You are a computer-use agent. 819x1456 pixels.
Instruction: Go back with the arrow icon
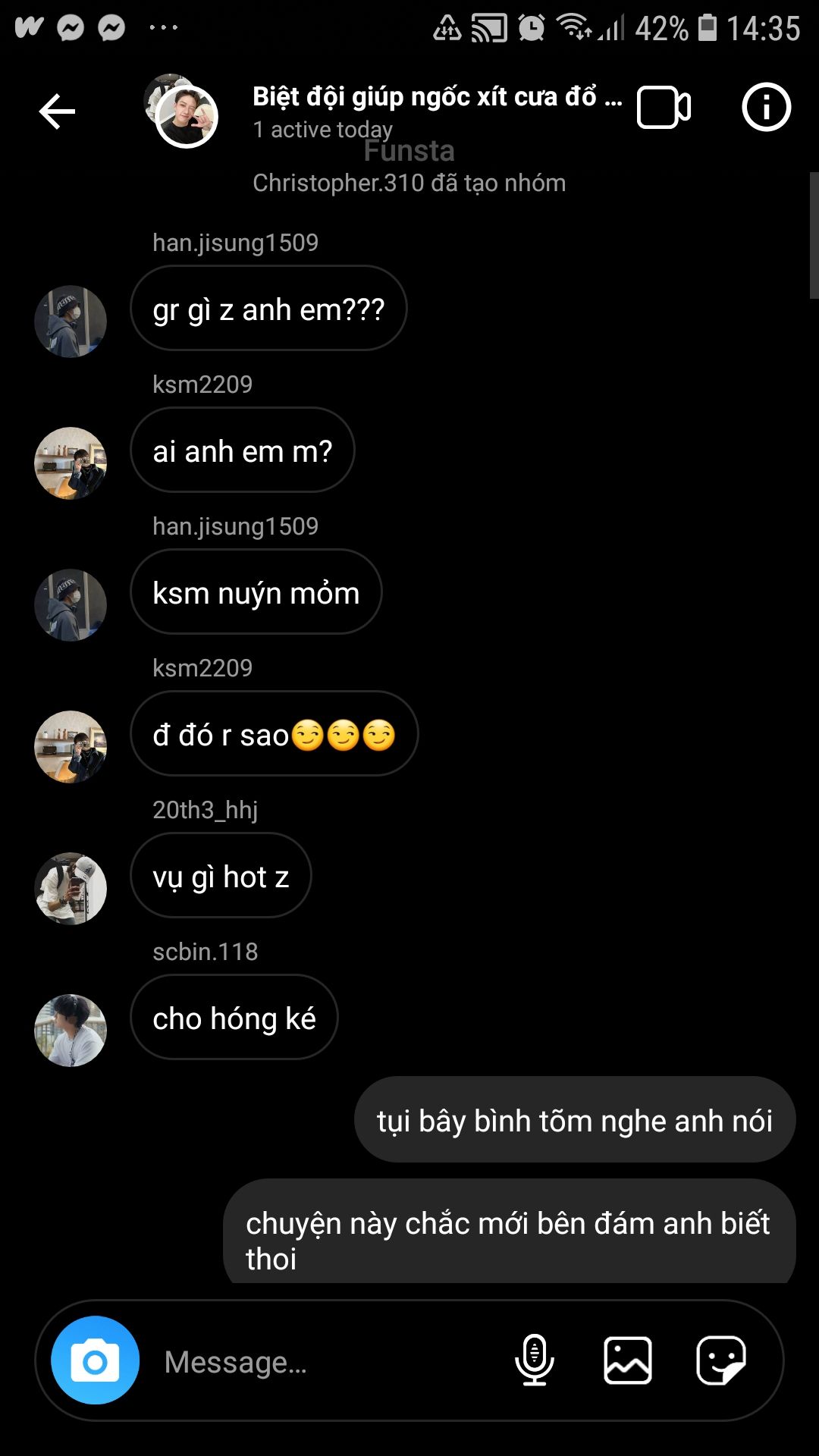click(x=57, y=111)
